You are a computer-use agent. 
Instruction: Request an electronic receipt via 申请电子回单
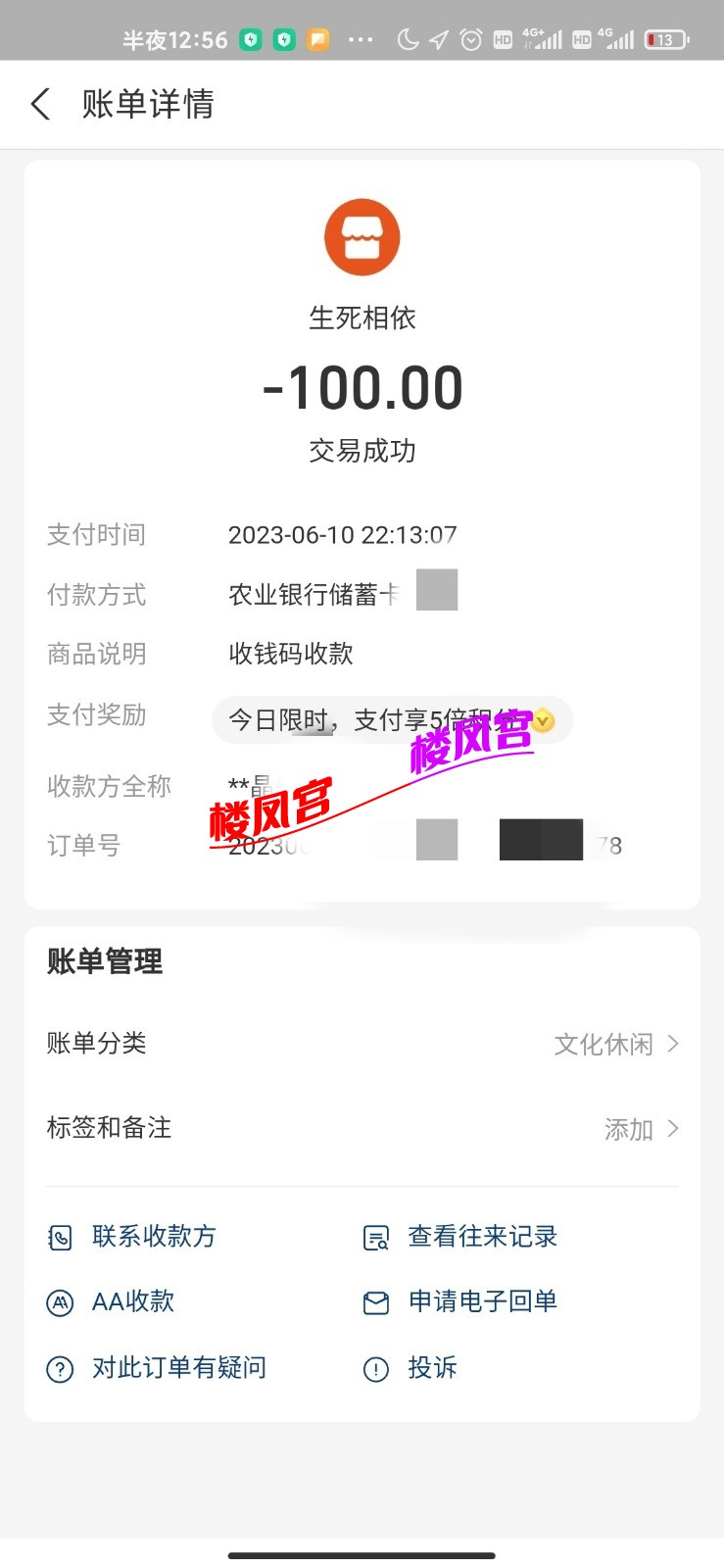pos(460,1301)
